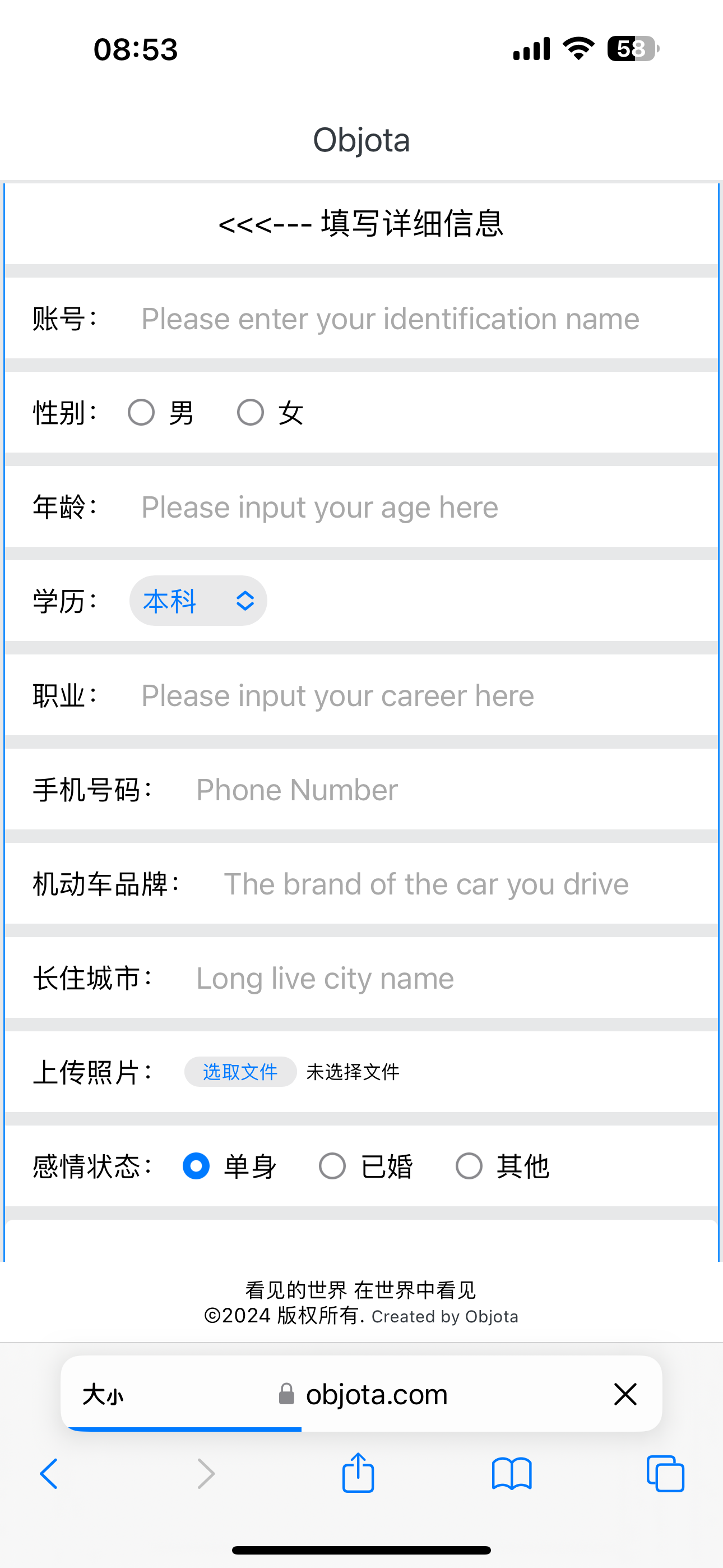Go back to the previous page
Screen dimensions: 723x1568
click(49, 1474)
